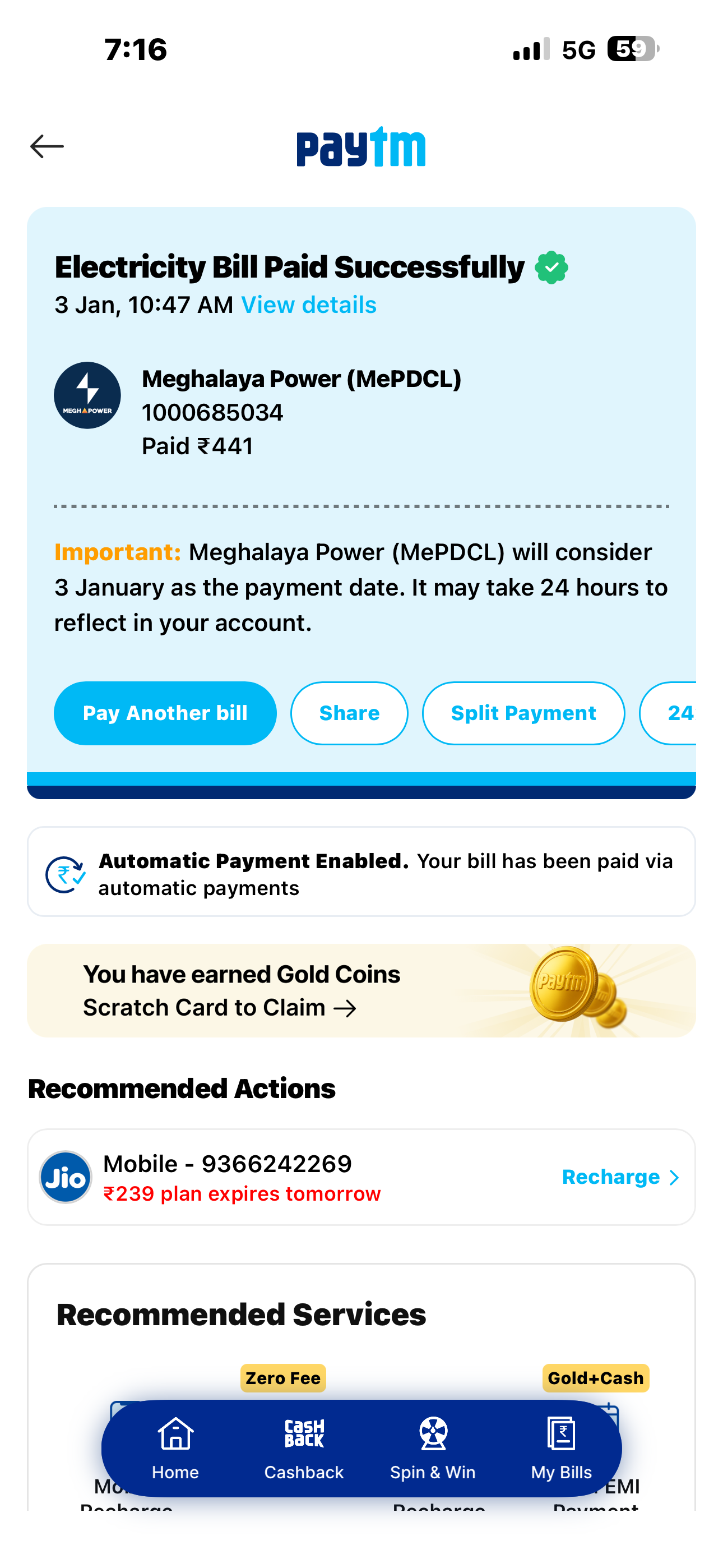Tap Pay Another bill button
Screen dimensions: 723x1568
[165, 713]
